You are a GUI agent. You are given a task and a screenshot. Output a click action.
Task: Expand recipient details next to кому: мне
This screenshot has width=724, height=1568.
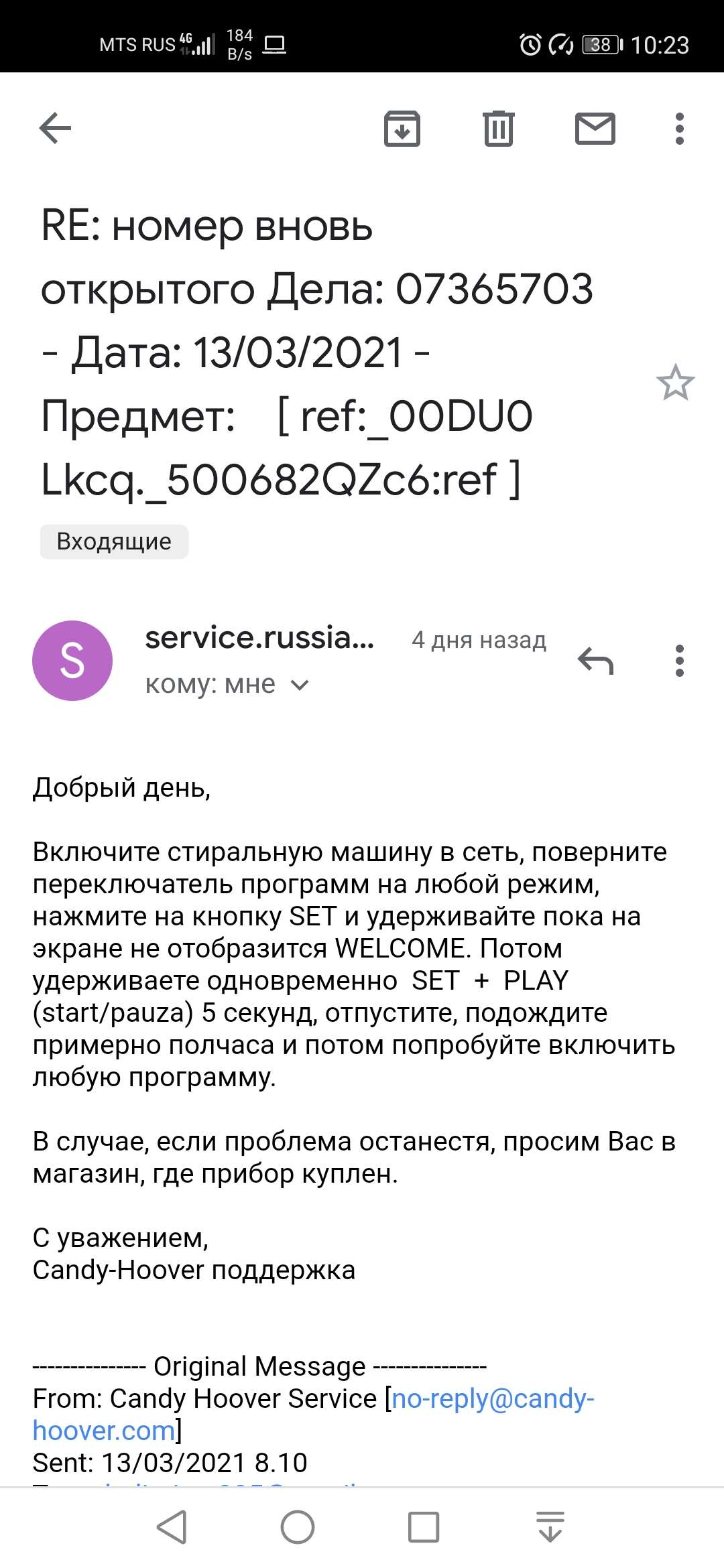pyautogui.click(x=300, y=685)
